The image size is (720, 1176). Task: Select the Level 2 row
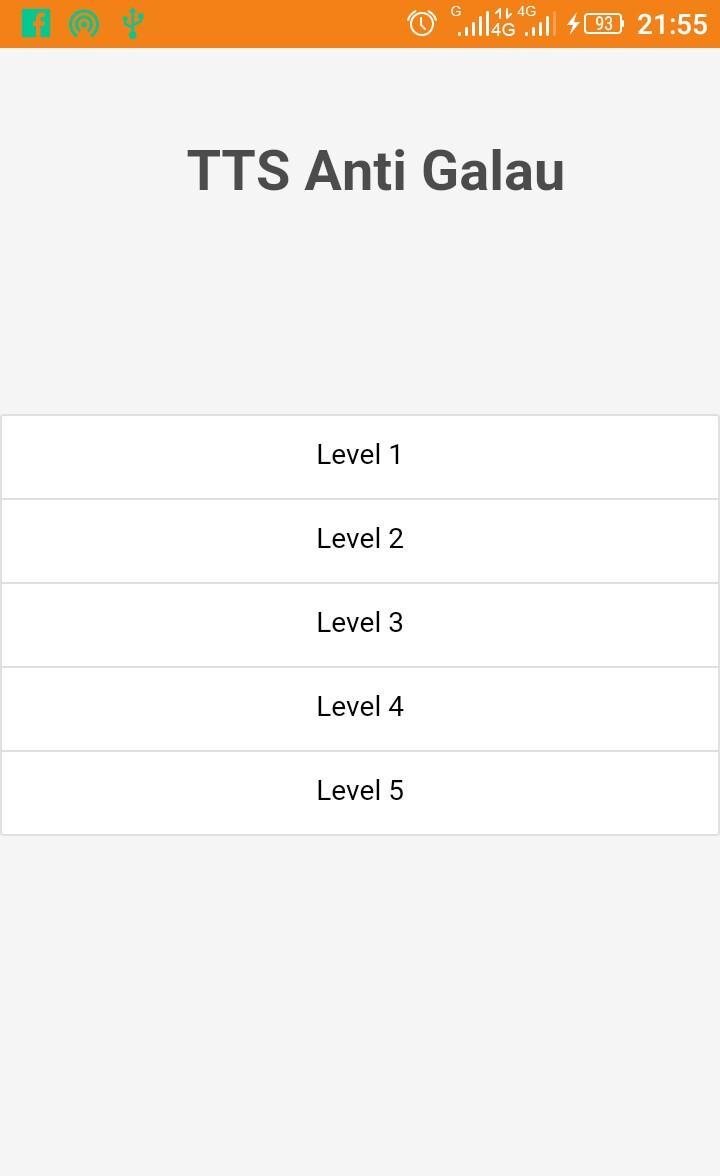pos(359,540)
